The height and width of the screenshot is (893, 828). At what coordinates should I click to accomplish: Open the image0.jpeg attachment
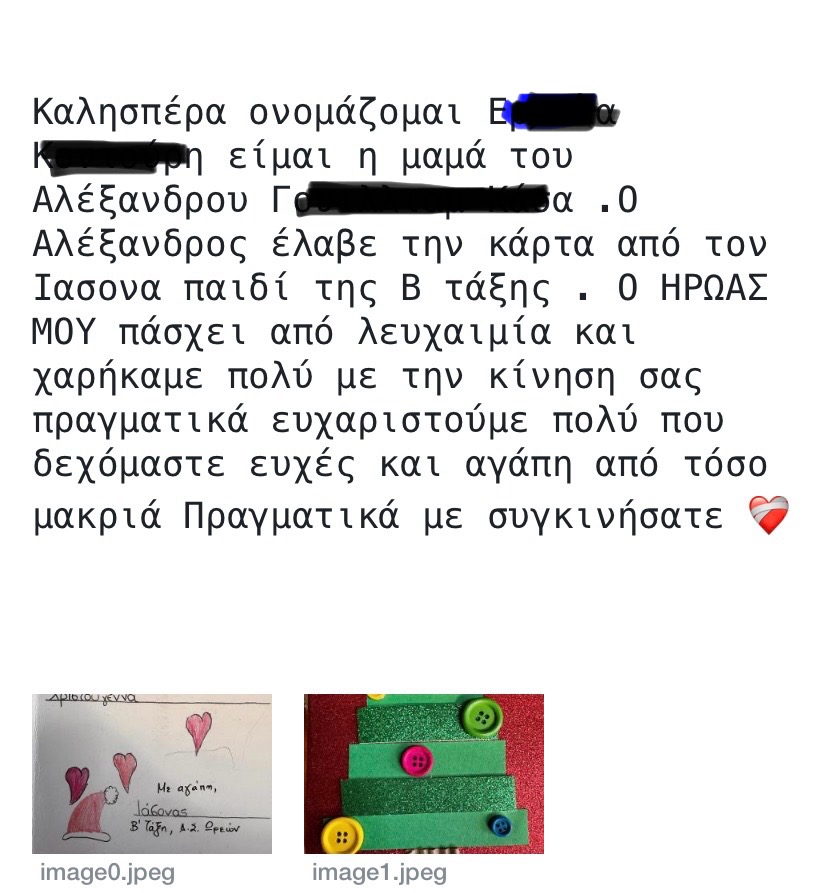(x=152, y=773)
